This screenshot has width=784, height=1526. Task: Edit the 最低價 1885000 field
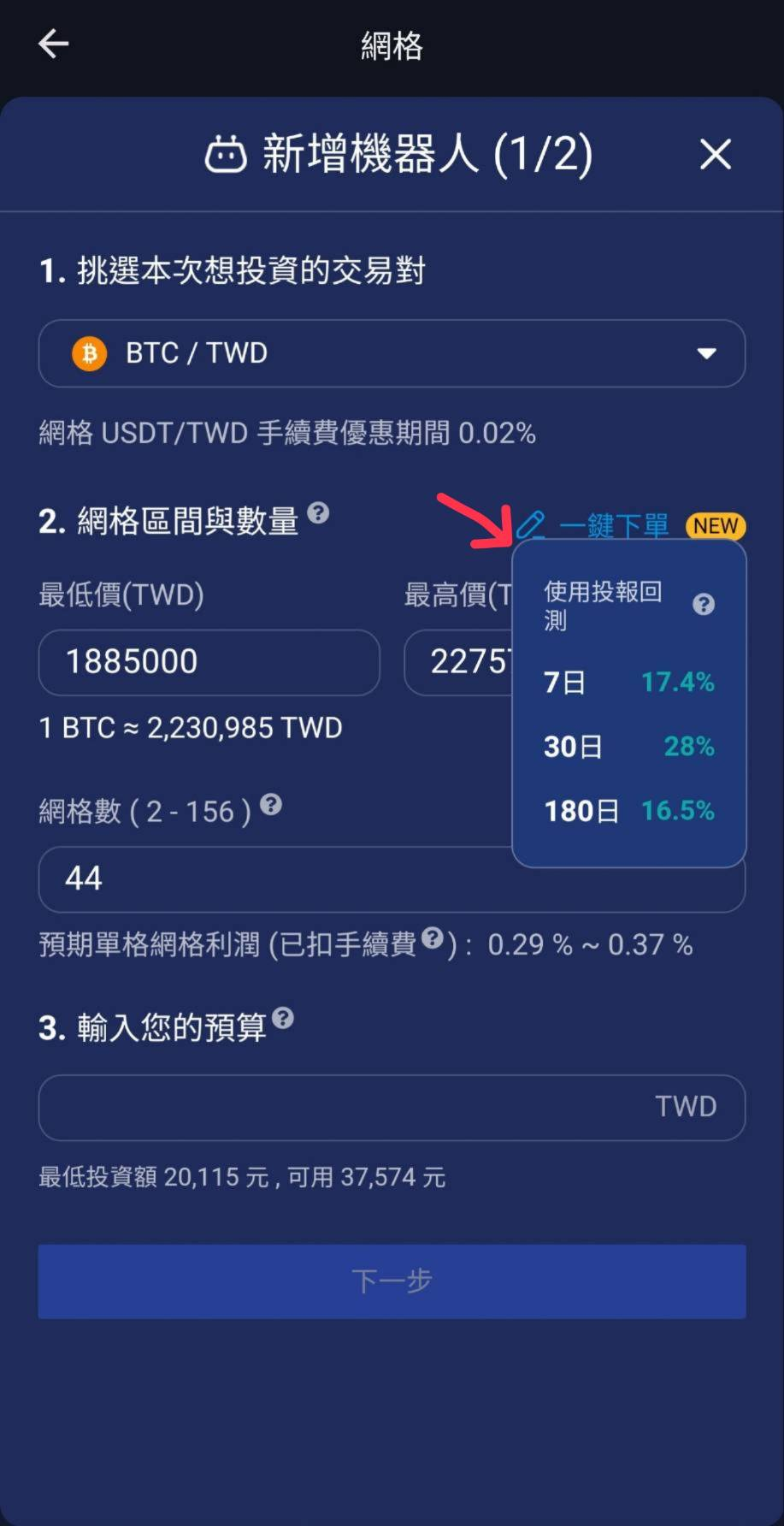209,662
